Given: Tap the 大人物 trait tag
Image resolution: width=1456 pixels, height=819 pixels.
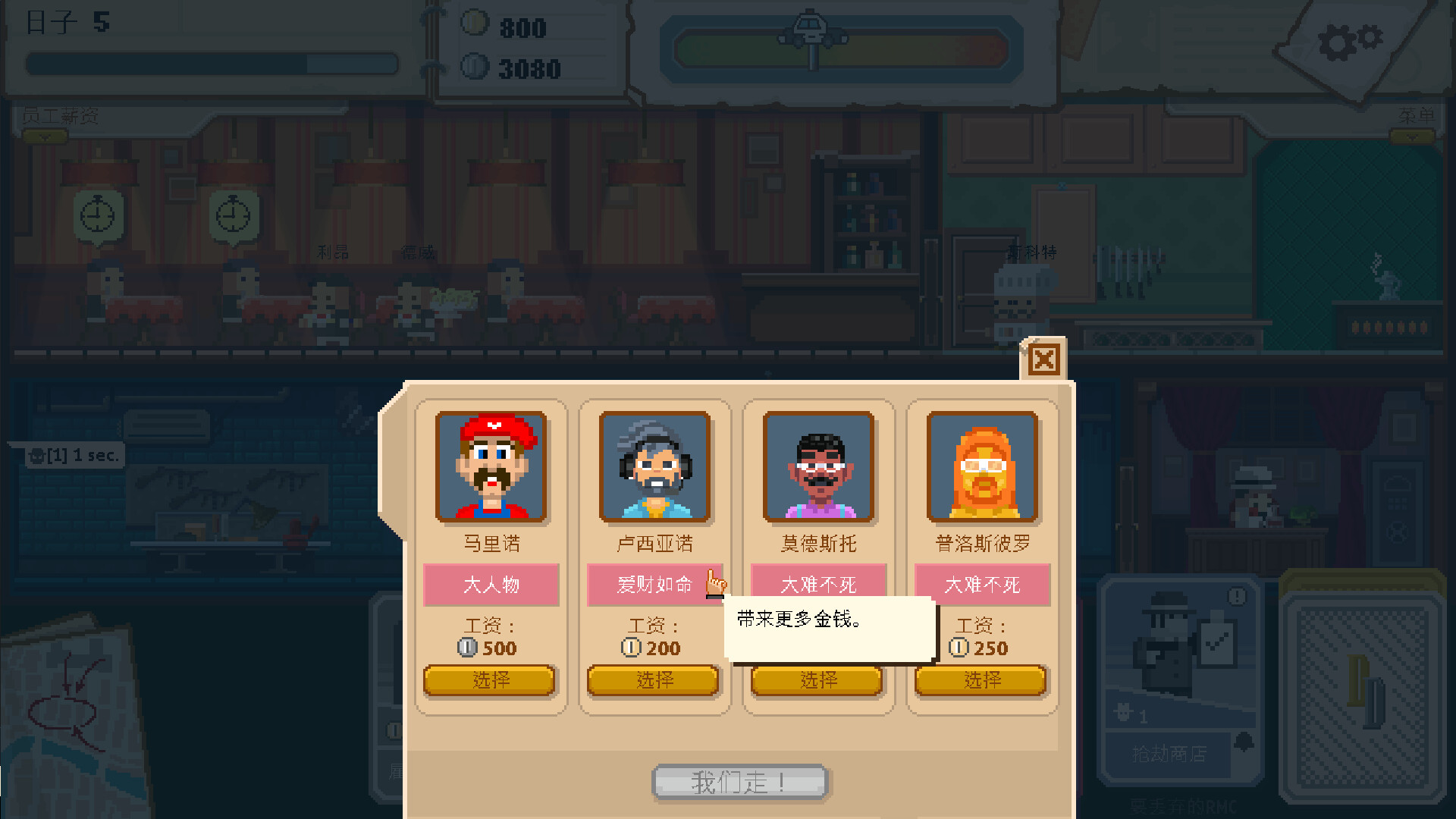Looking at the screenshot, I should point(491,585).
